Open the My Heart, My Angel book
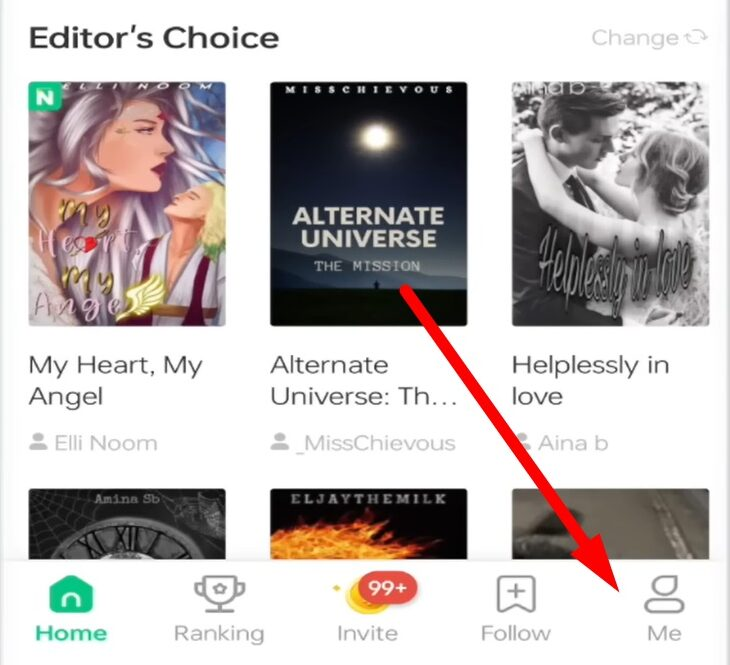 (x=127, y=204)
